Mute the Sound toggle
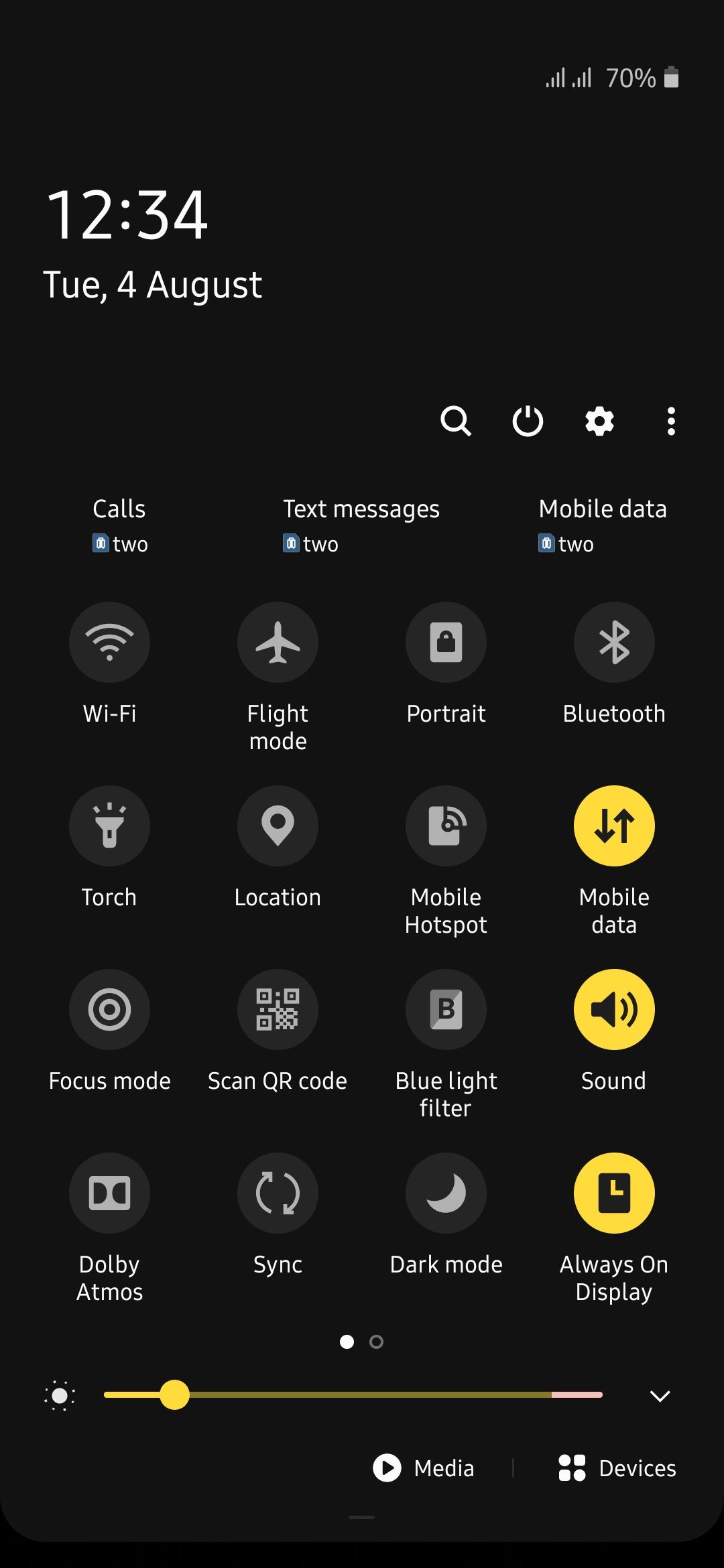Screen dimensions: 724x1568 [x=614, y=1009]
